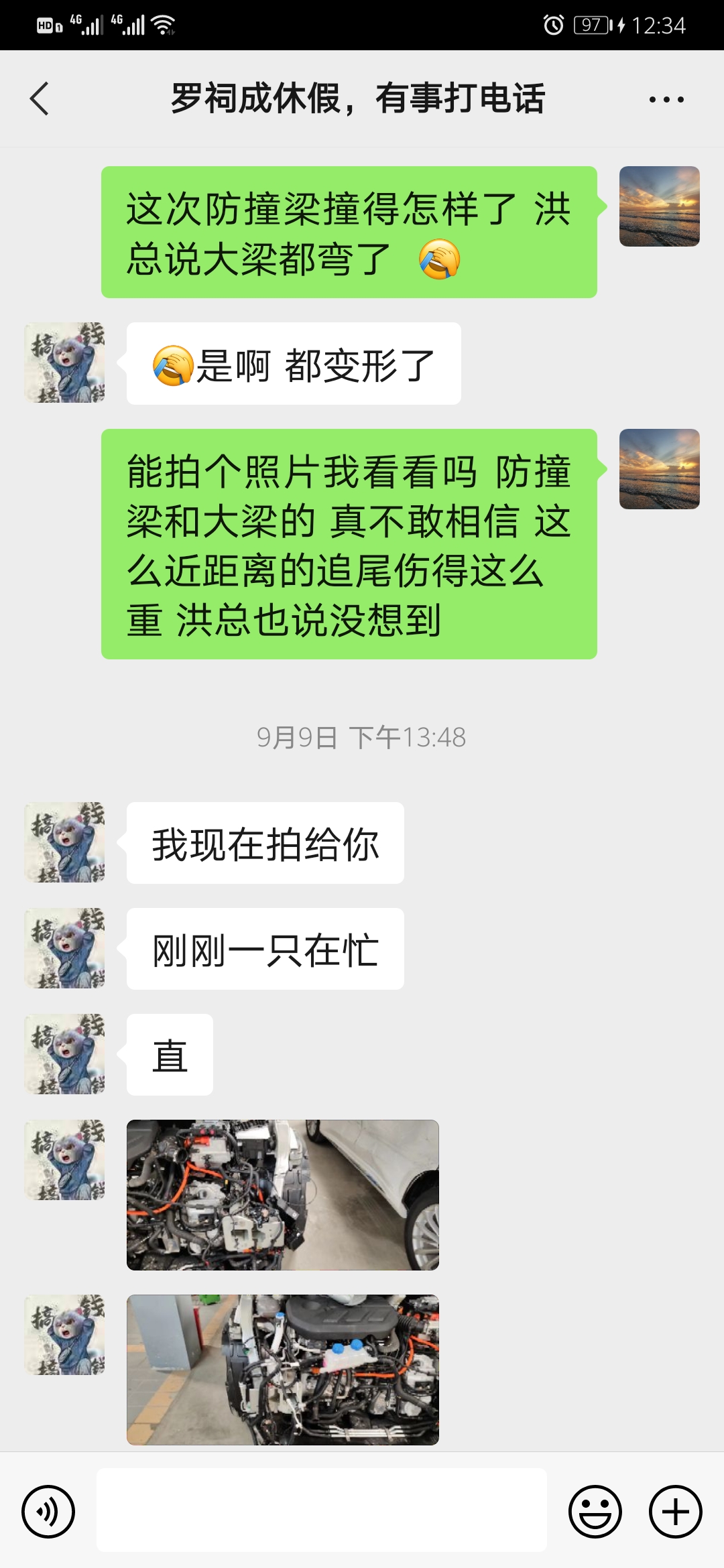The image size is (724, 1568).
Task: Tap the message text field
Action: (x=322, y=1510)
